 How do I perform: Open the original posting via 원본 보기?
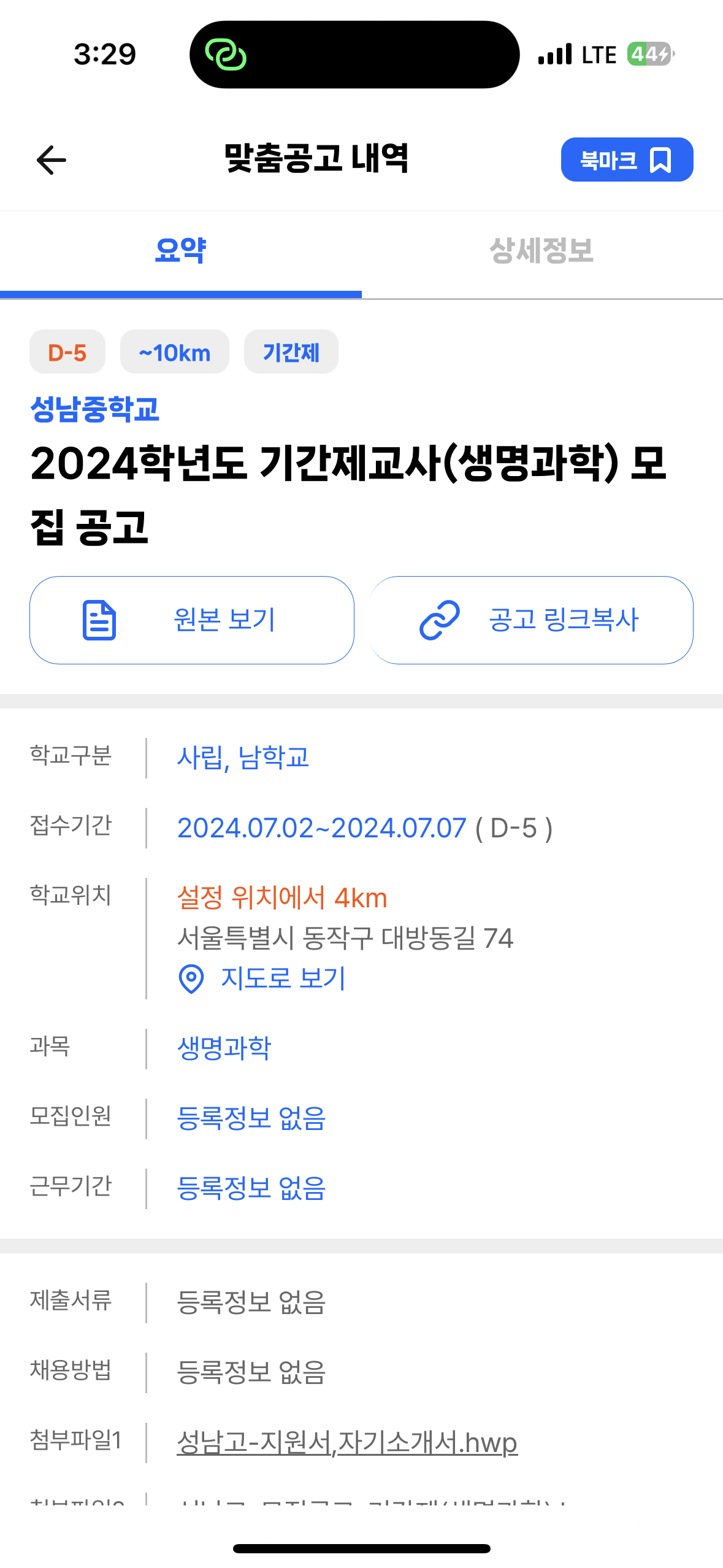(x=192, y=620)
